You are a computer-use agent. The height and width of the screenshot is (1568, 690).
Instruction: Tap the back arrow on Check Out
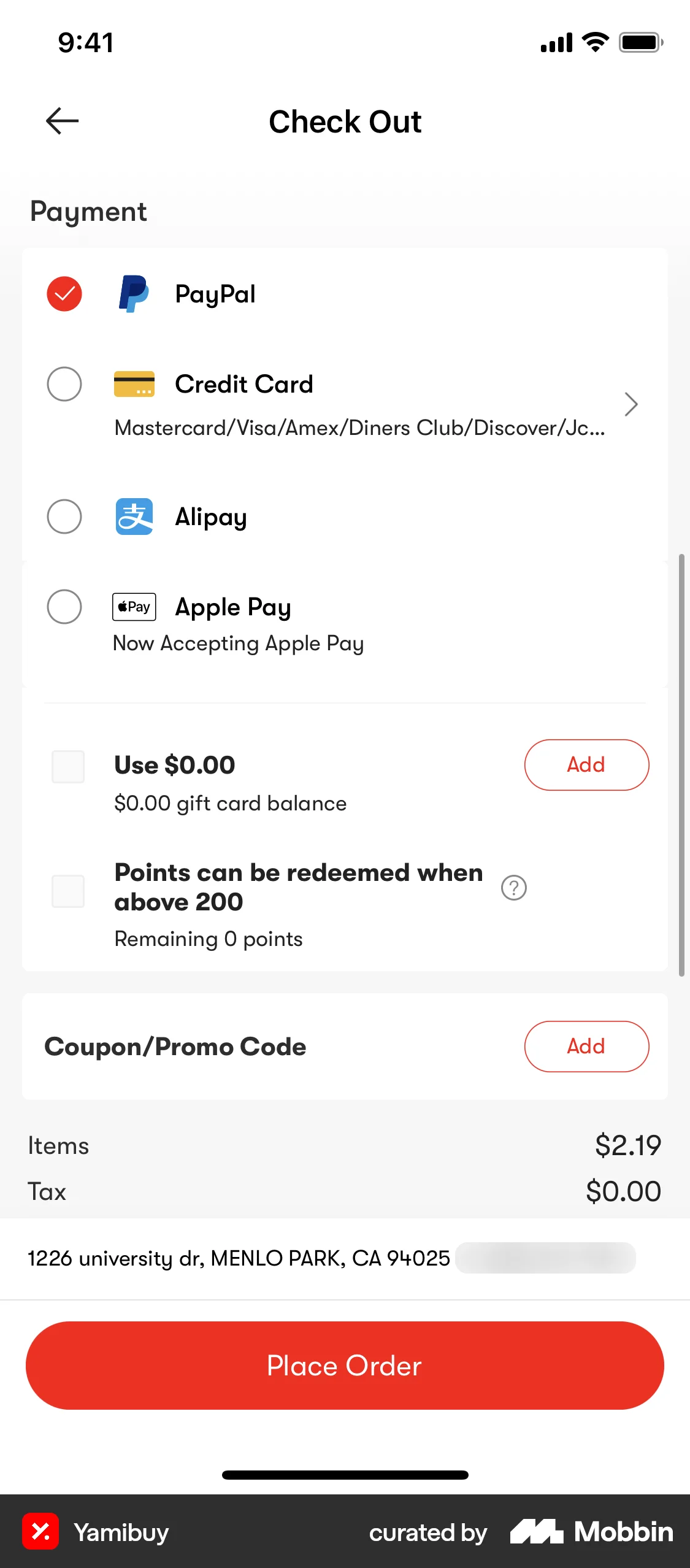coord(61,120)
